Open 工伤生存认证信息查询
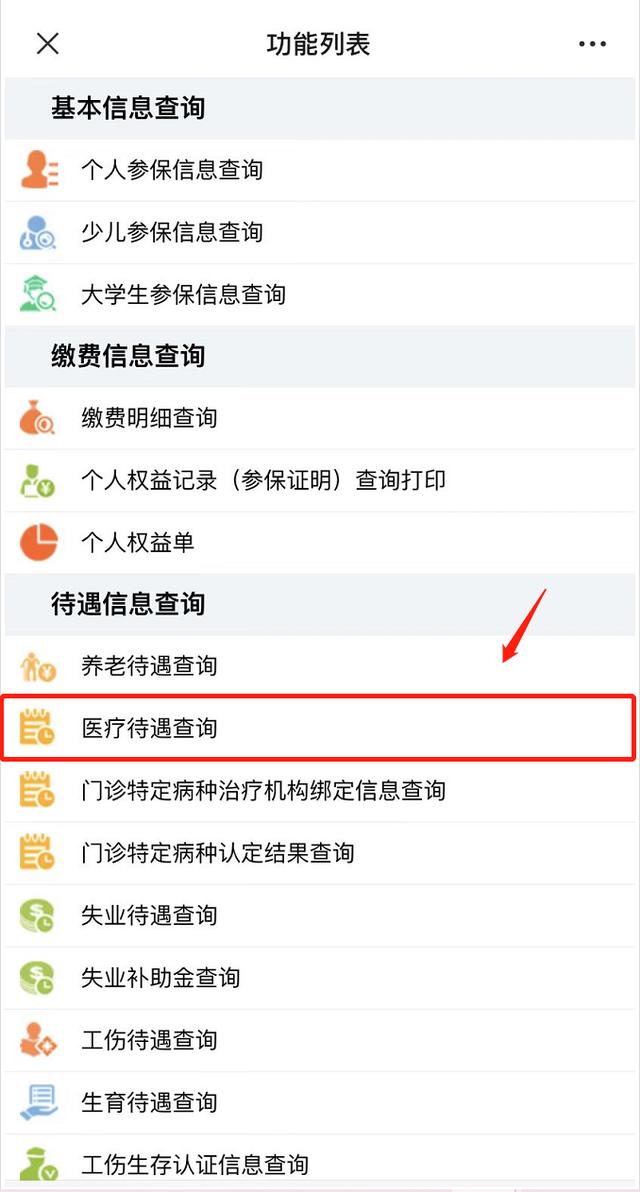Viewport: 640px width, 1192px height. pyautogui.click(x=320, y=1163)
